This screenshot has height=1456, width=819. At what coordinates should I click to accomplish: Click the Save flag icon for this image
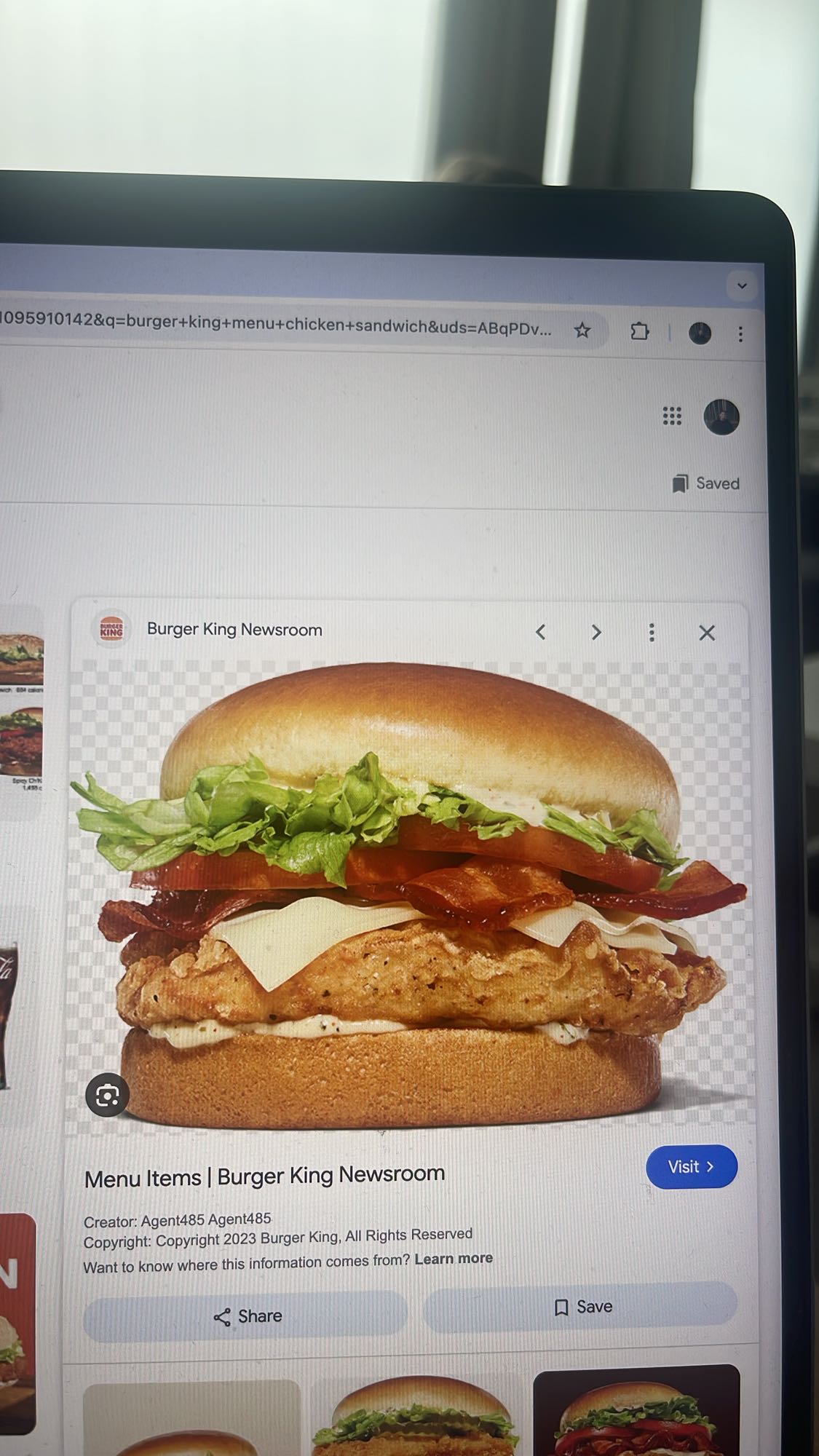(562, 1306)
